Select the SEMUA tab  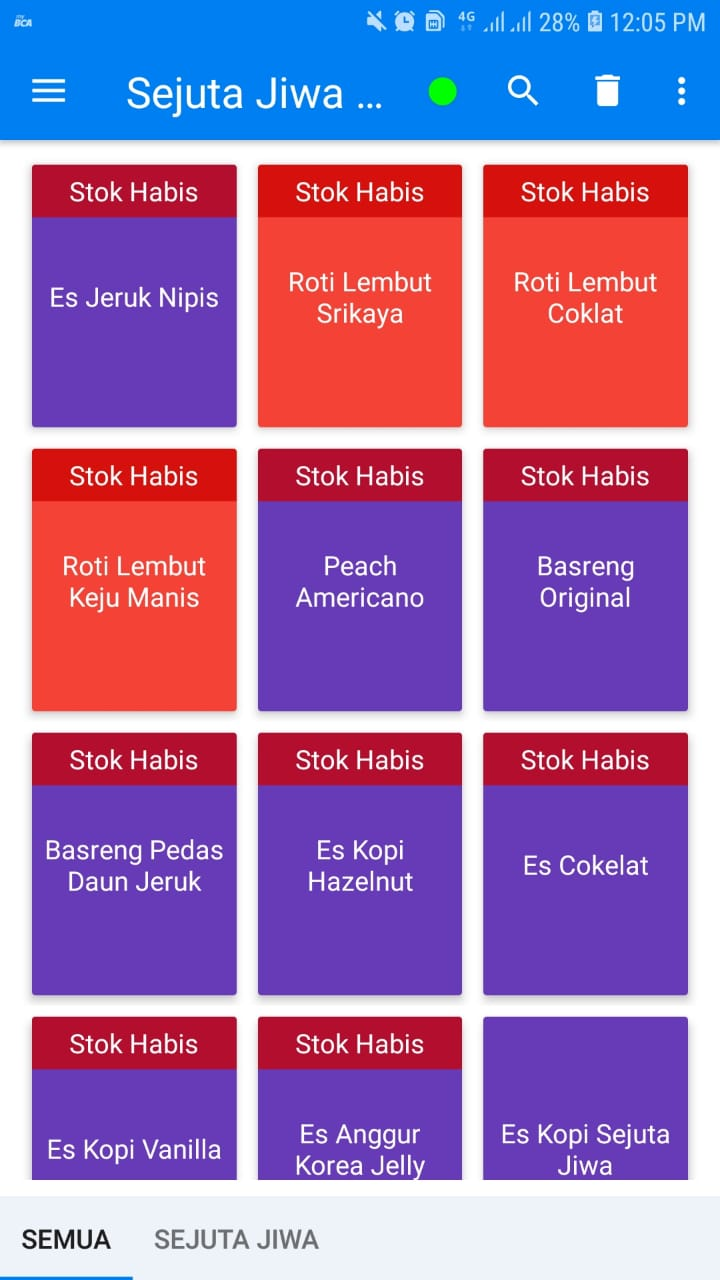(66, 1240)
